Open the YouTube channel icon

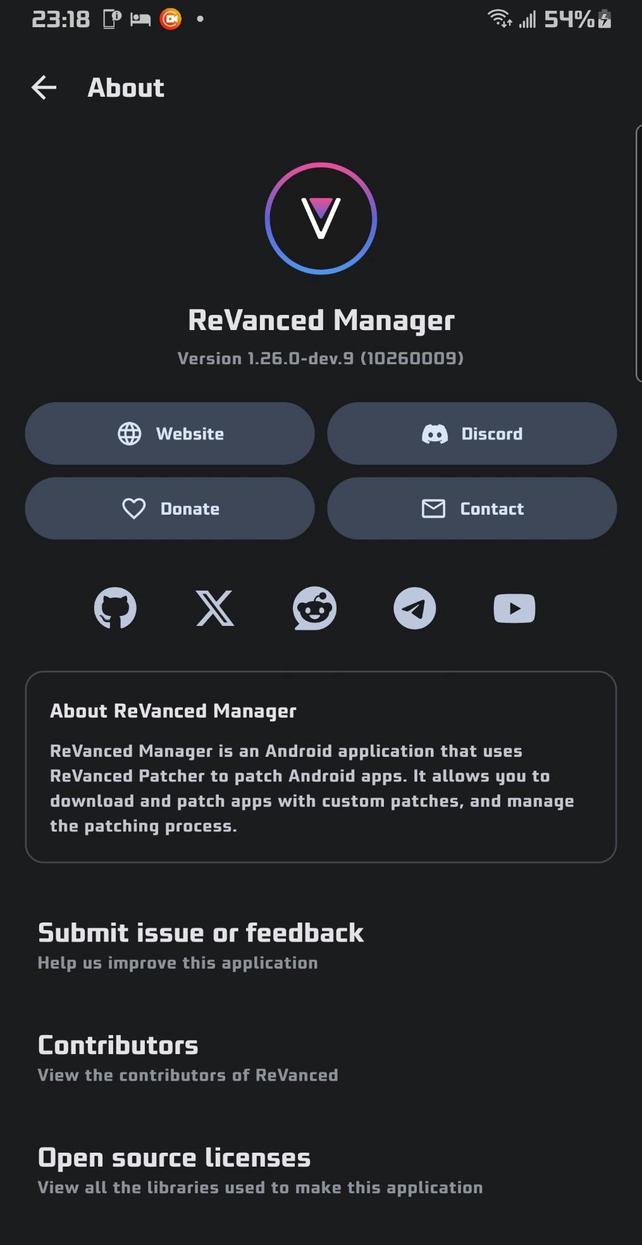coord(514,608)
